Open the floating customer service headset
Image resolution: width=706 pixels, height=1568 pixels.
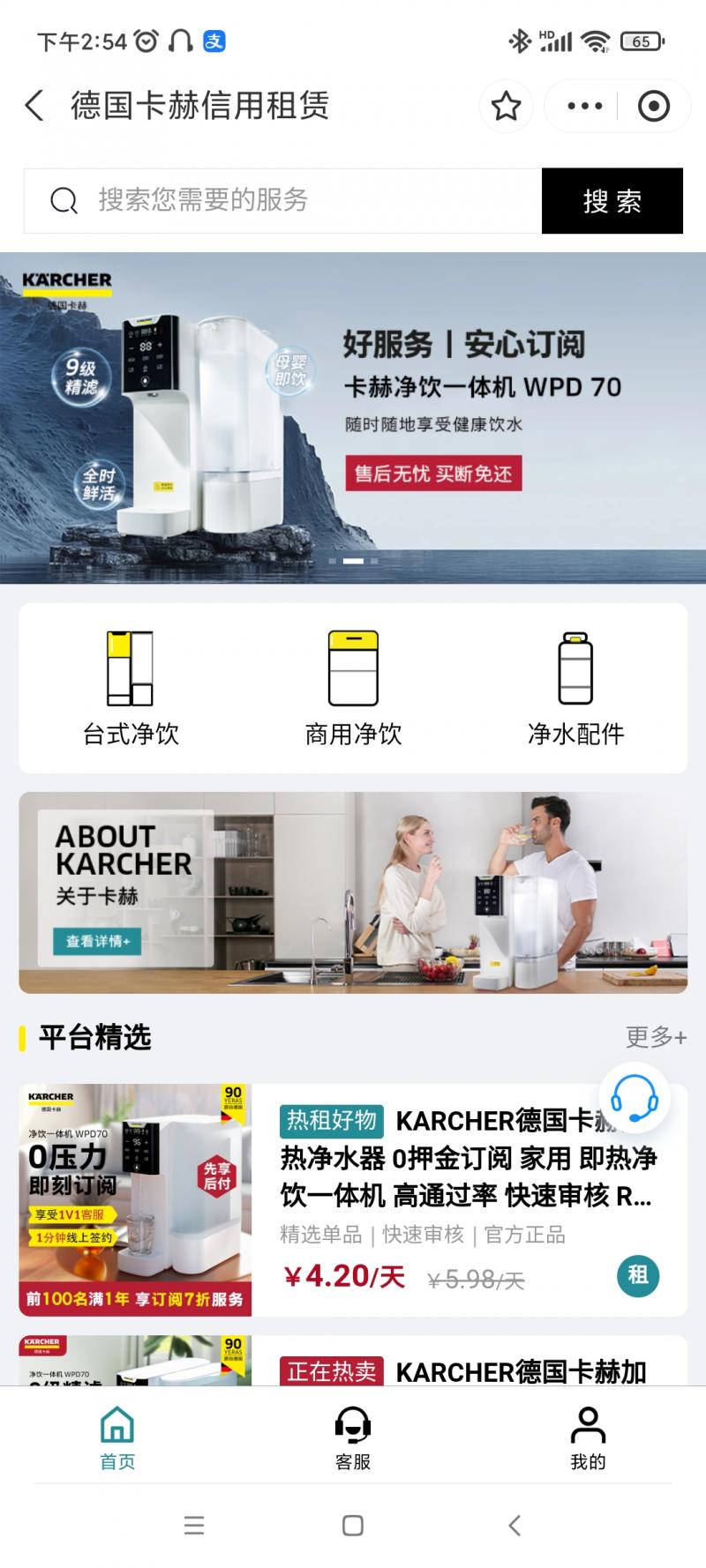pos(635,1099)
